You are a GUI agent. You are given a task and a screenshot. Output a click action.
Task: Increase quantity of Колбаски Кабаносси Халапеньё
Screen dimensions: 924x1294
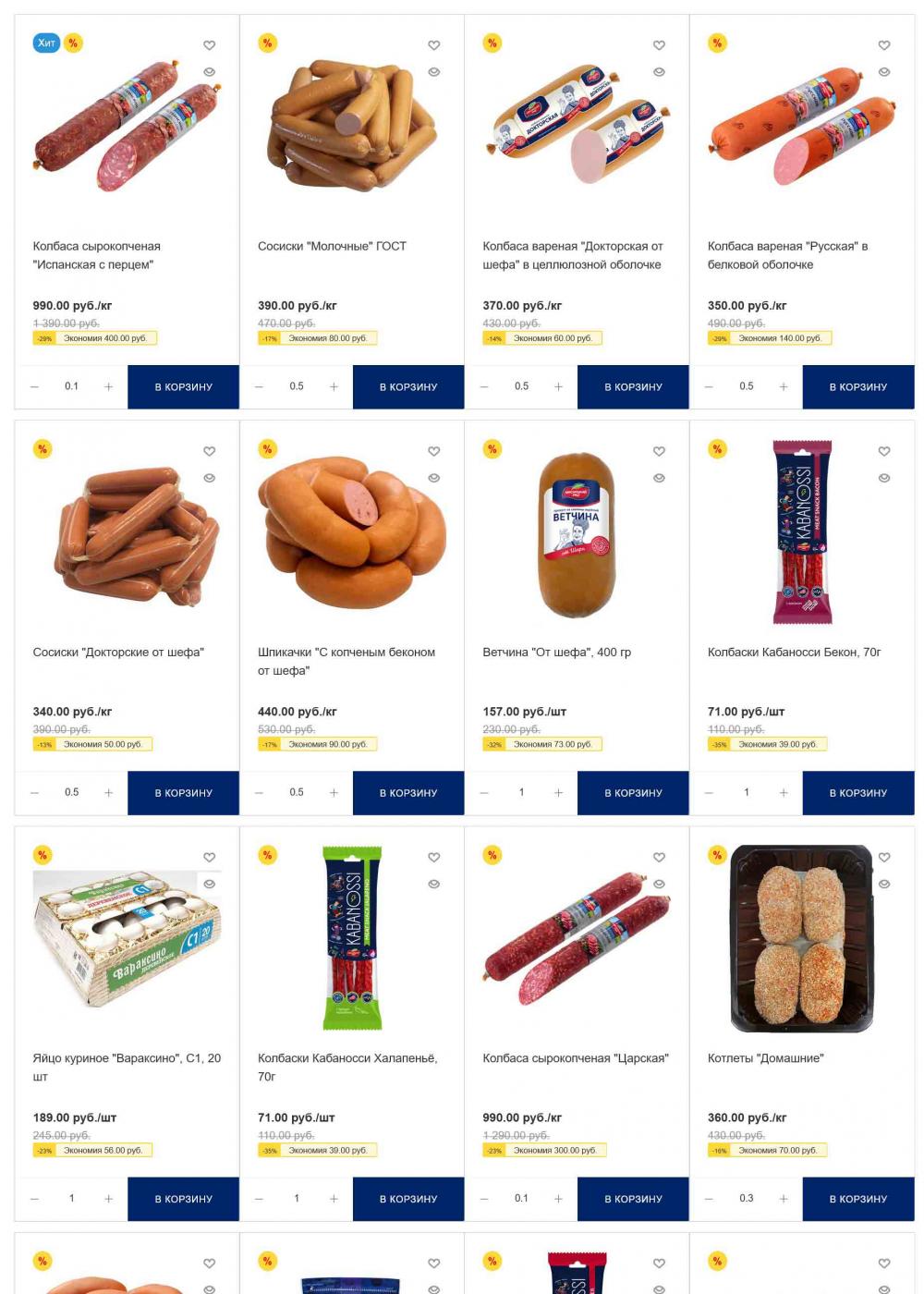click(x=334, y=1199)
